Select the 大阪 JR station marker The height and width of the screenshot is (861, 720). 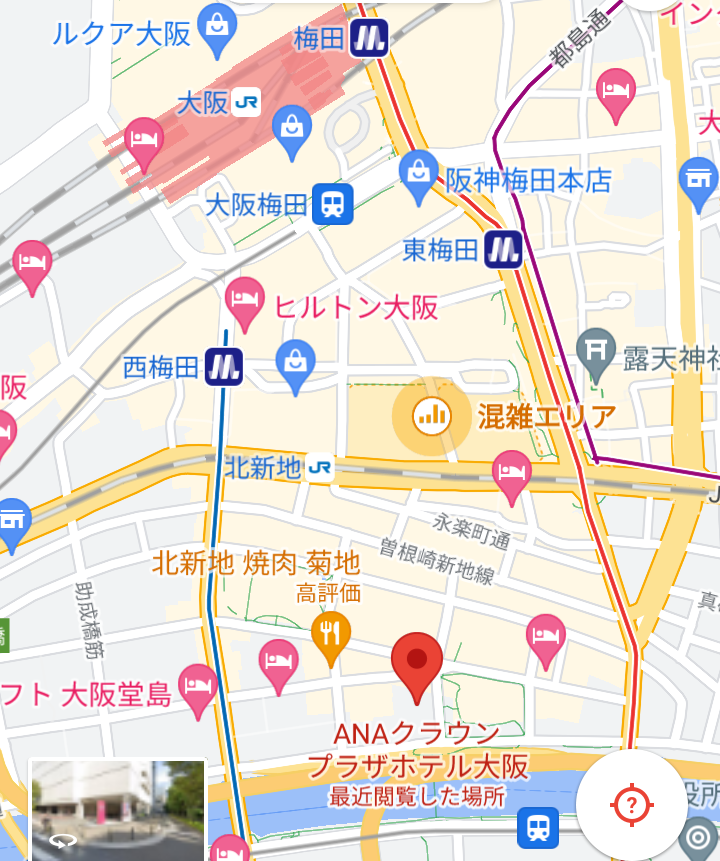point(246,103)
